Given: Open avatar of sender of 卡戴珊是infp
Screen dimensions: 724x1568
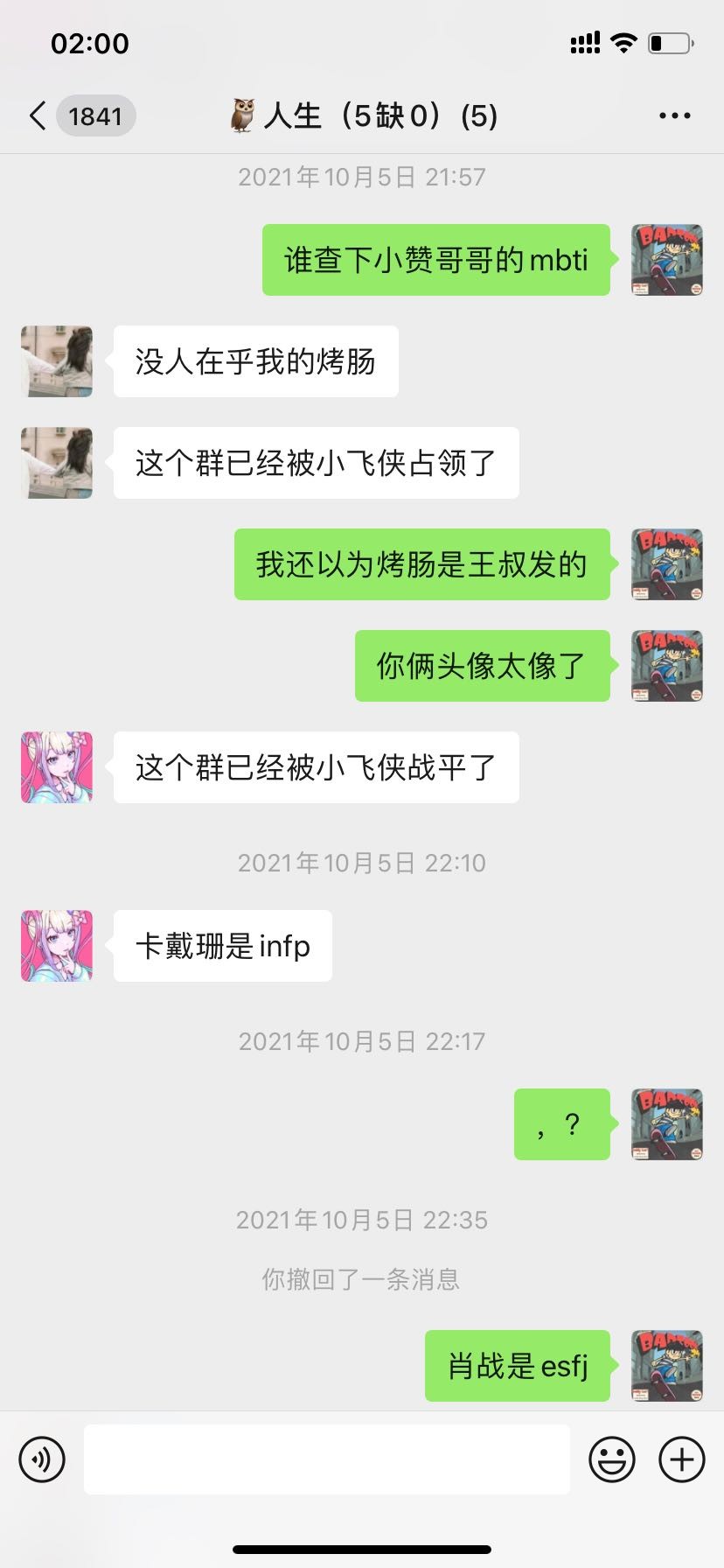Looking at the screenshot, I should coord(57,946).
